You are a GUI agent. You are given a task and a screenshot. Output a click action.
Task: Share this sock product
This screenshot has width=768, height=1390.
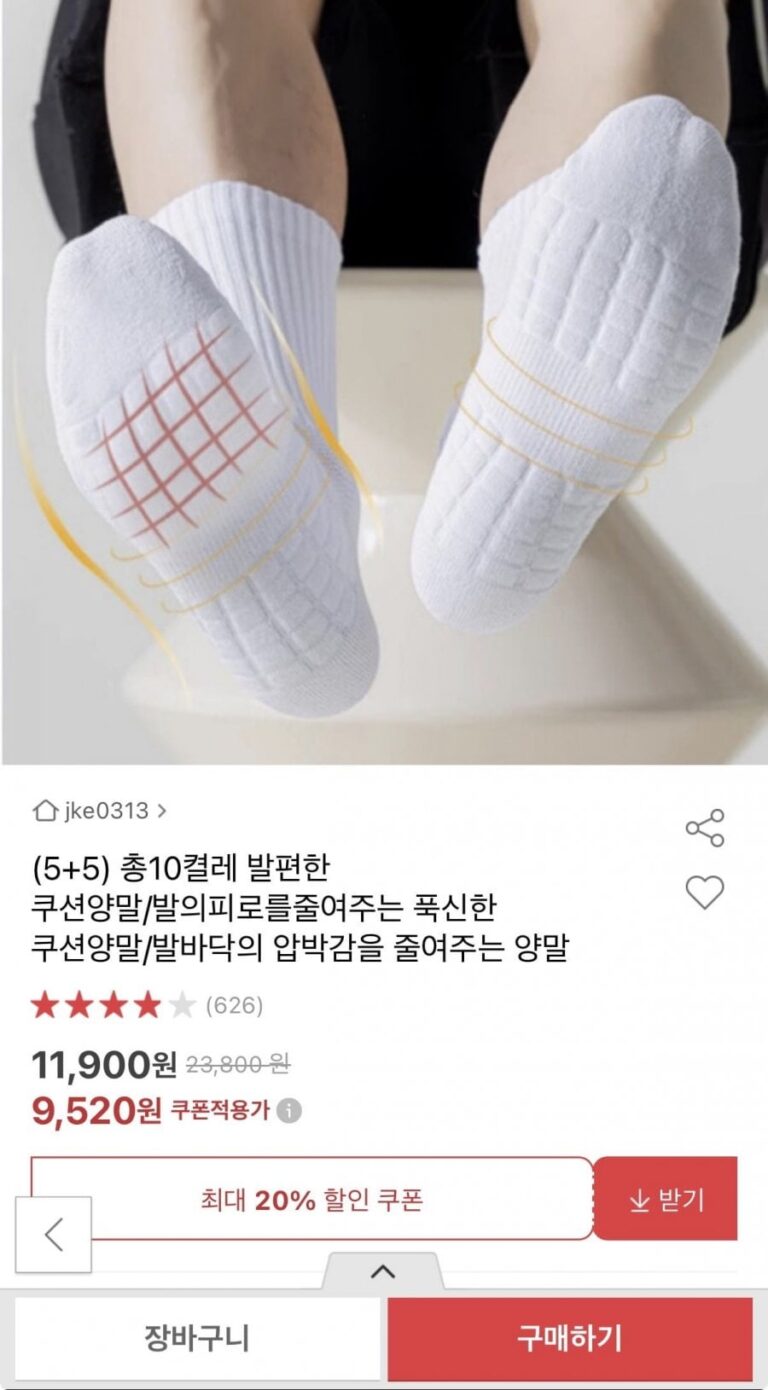tap(704, 828)
